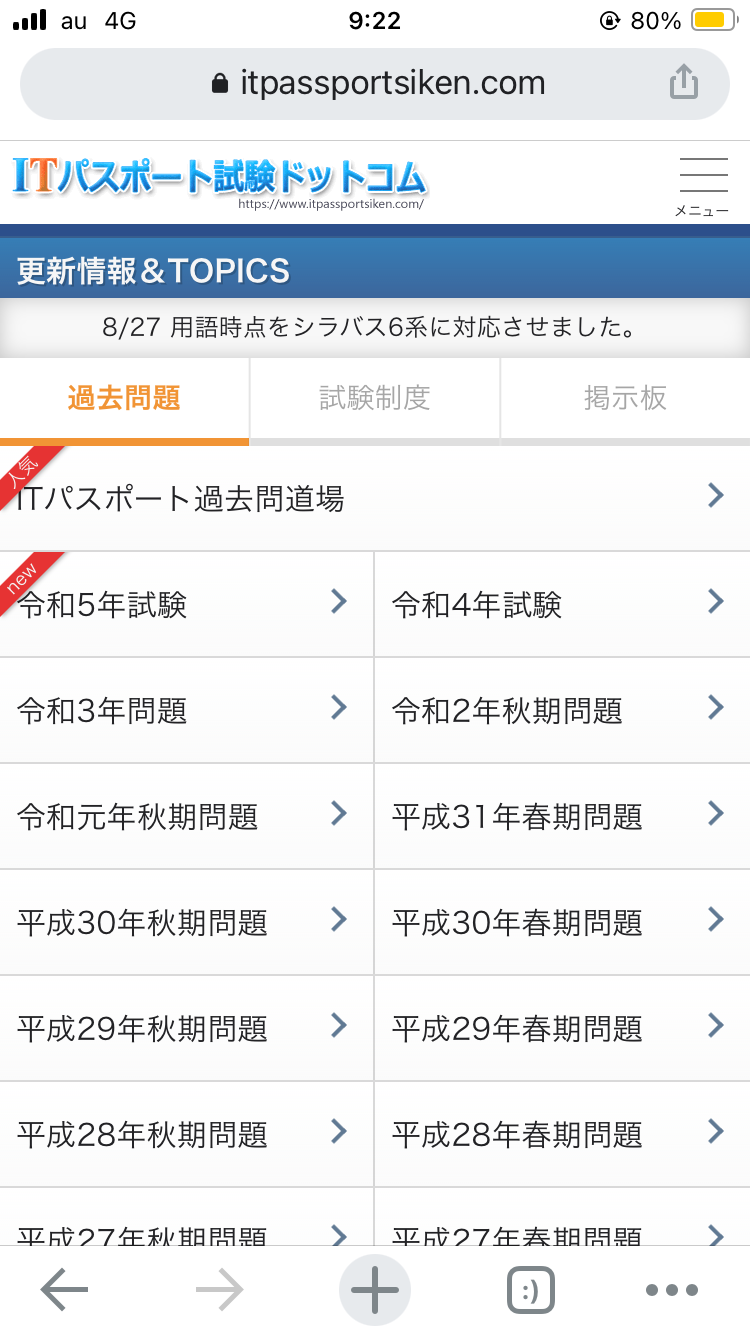The height and width of the screenshot is (1334, 750).
Task: Switch to the 試験制度 tab
Action: (x=375, y=398)
